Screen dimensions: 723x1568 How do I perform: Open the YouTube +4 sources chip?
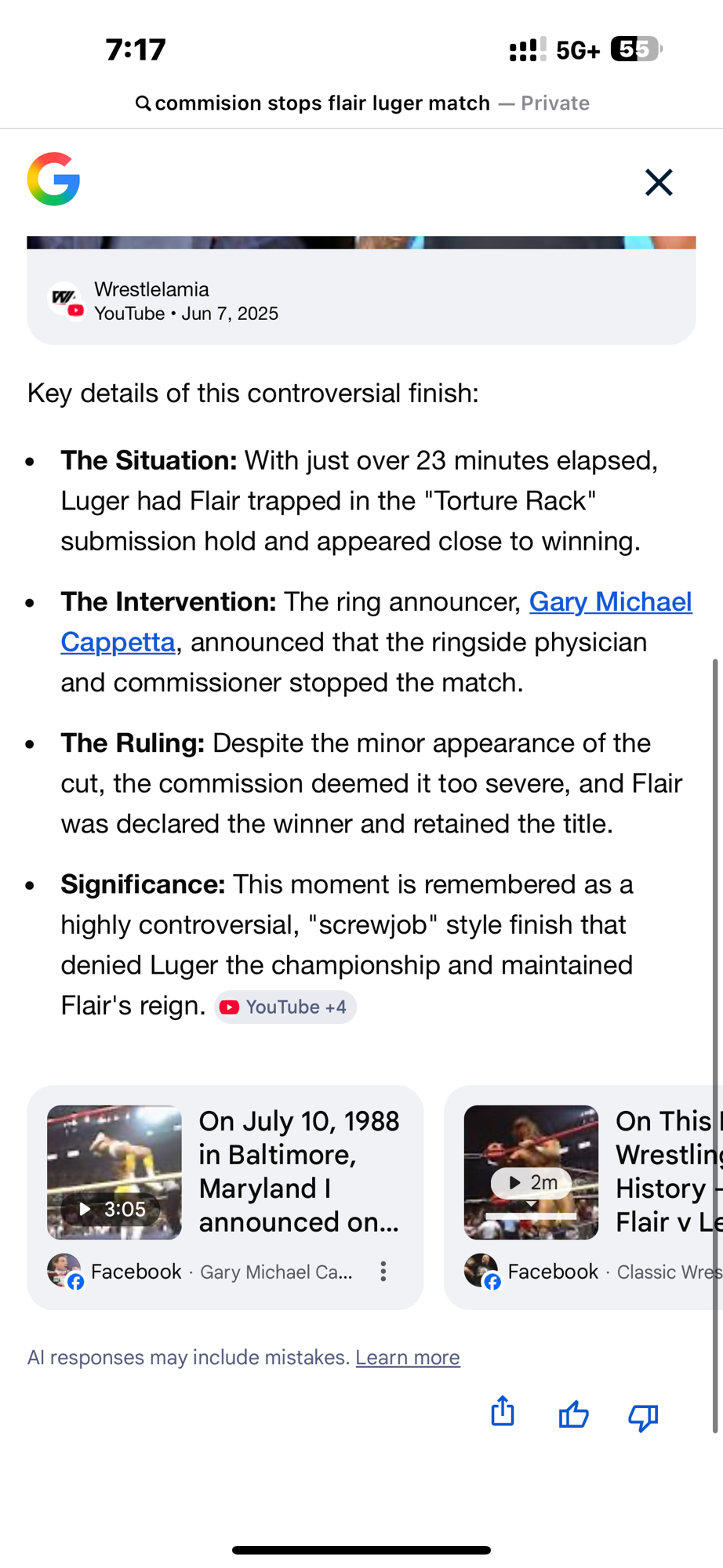click(x=285, y=1007)
